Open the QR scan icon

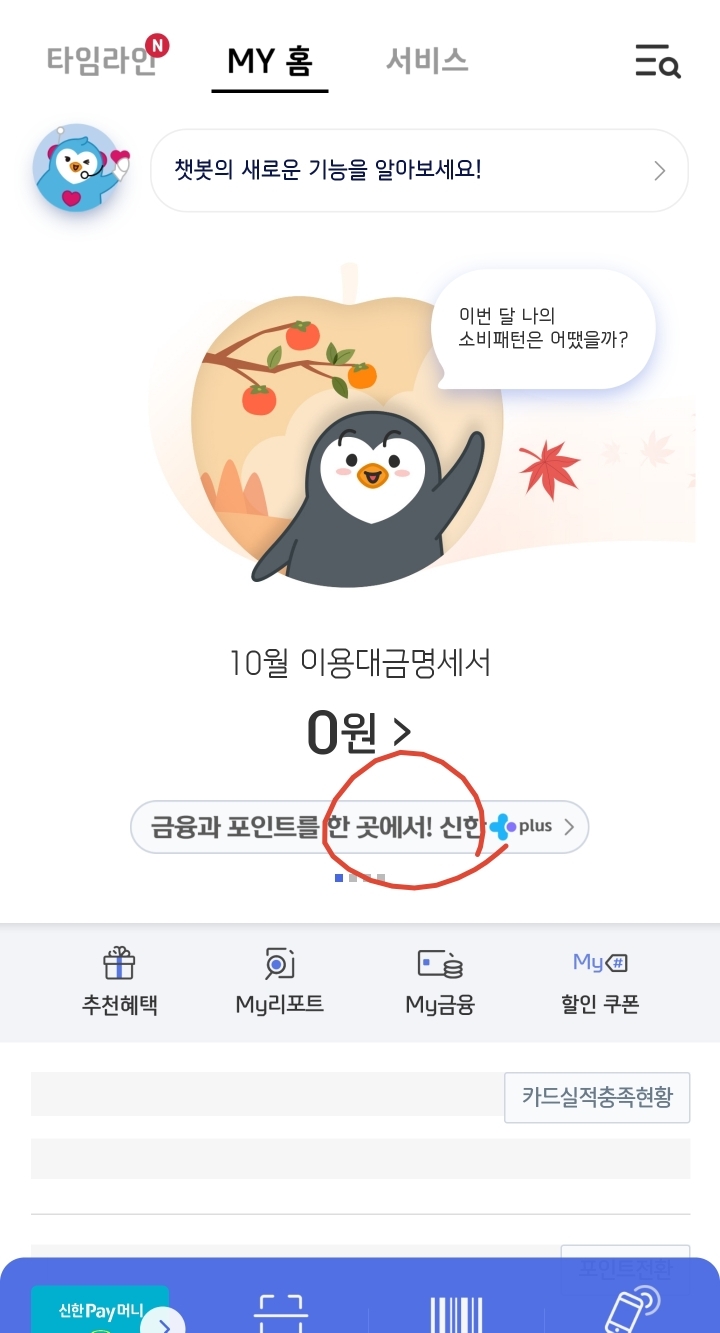coord(281,1312)
